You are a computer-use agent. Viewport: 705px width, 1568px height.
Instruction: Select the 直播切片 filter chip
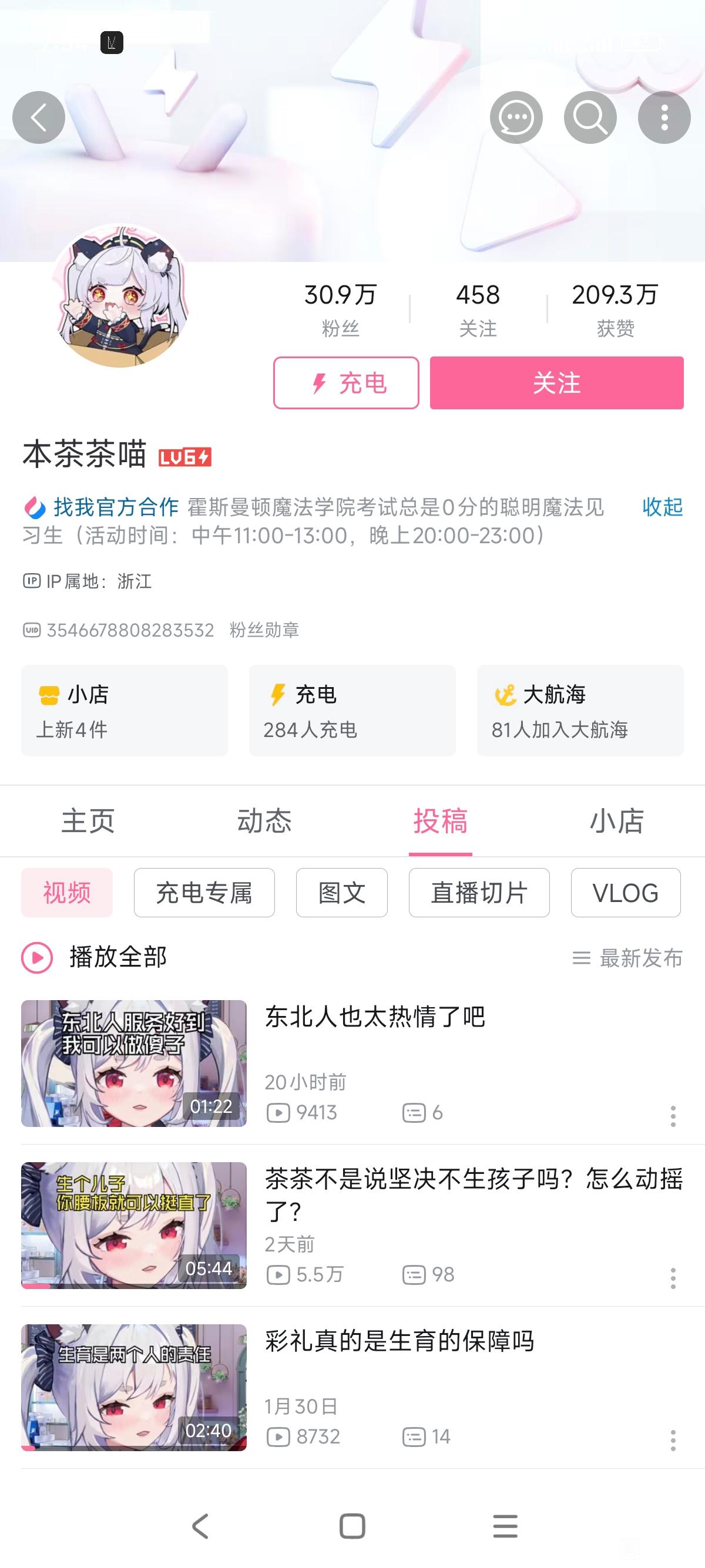479,892
